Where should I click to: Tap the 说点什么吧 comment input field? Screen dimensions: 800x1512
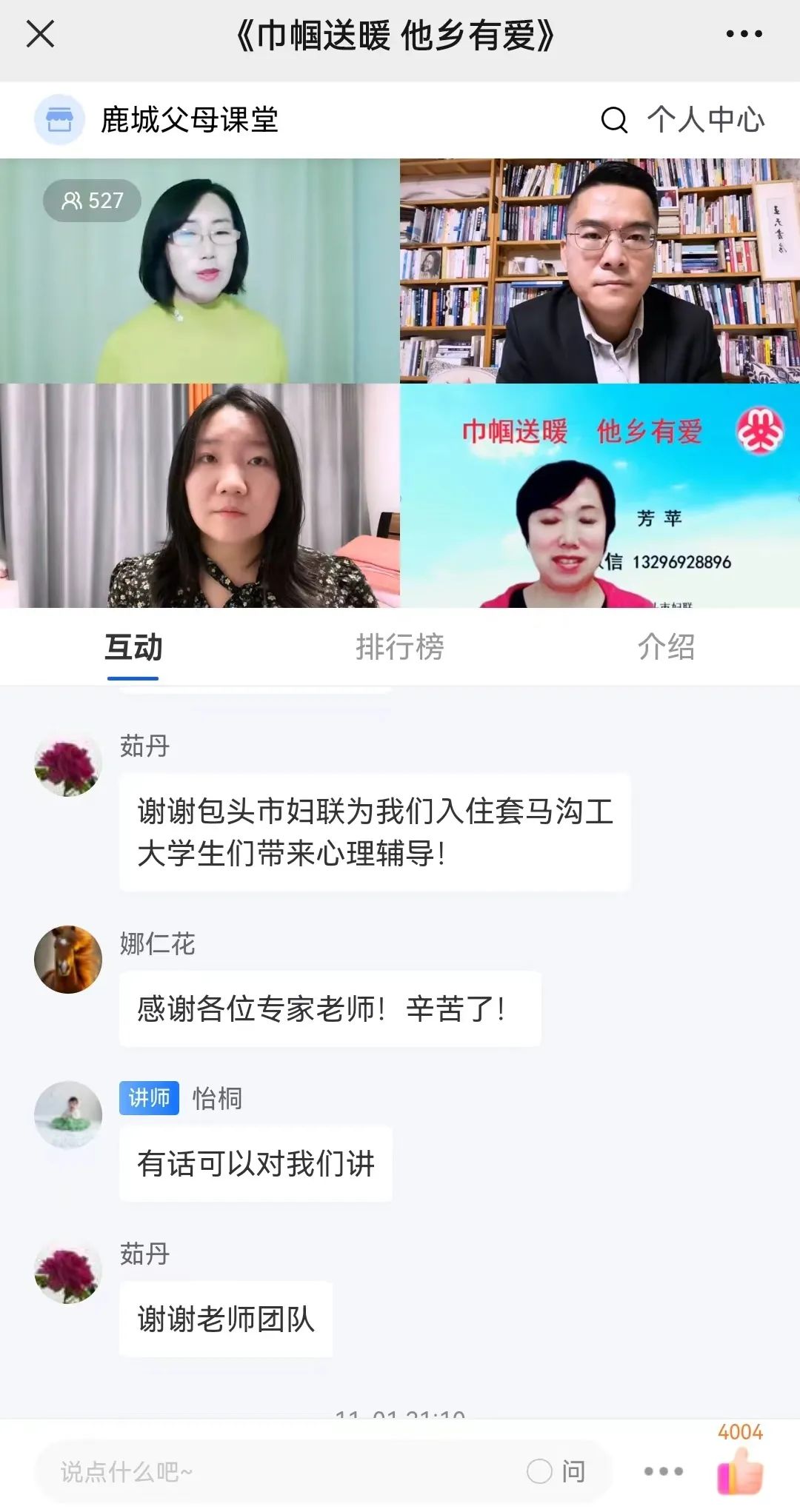point(281,1471)
